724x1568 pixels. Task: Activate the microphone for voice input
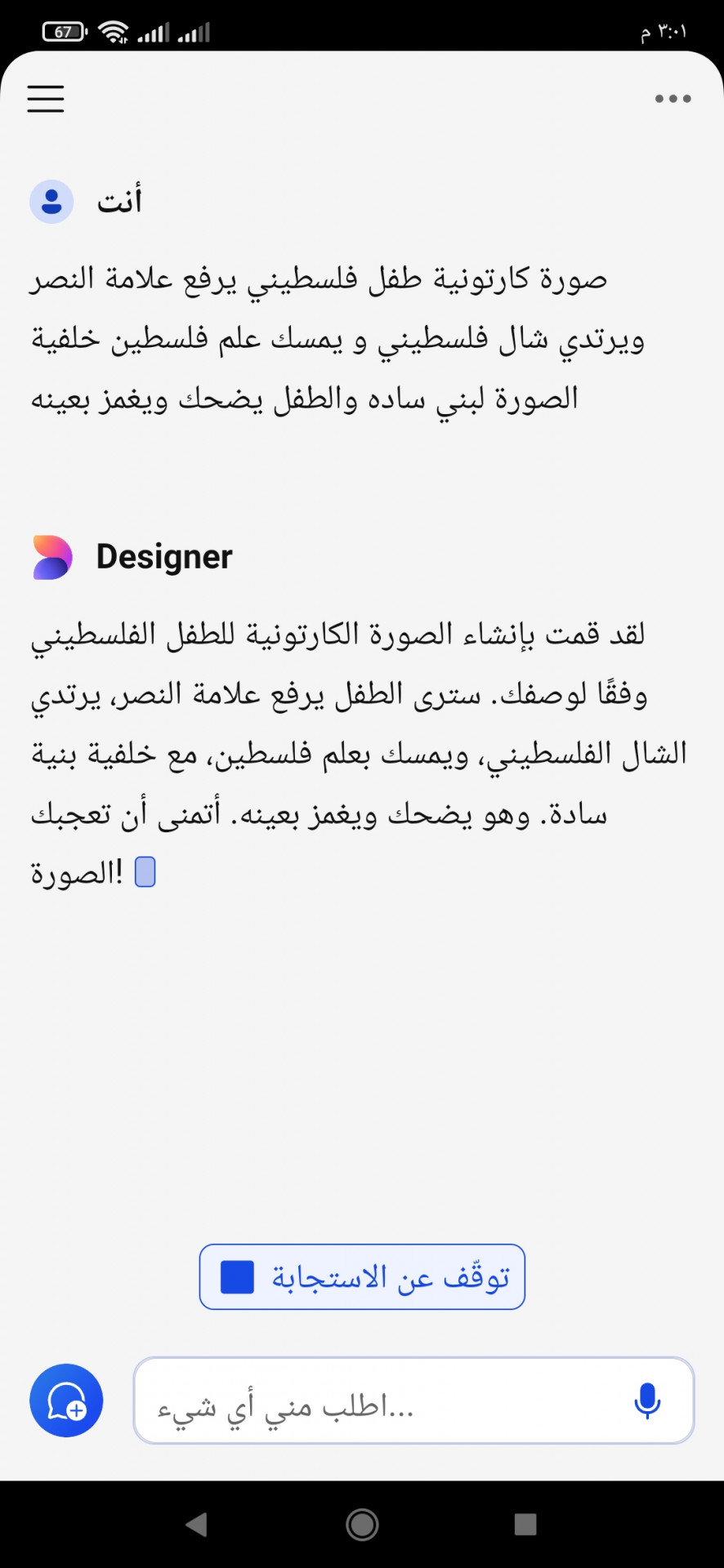coord(646,1401)
